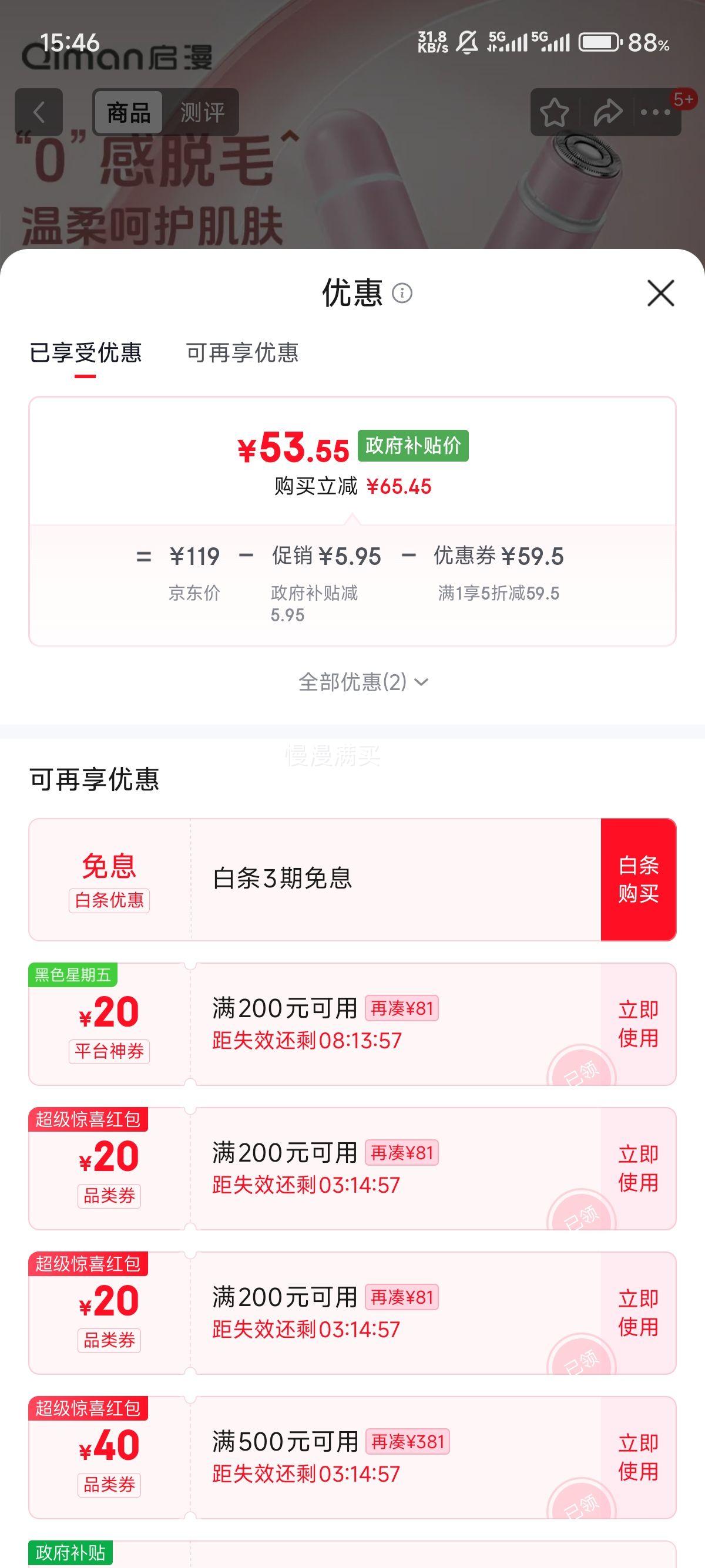Open the share options icon
The width and height of the screenshot is (705, 1568).
607,112
